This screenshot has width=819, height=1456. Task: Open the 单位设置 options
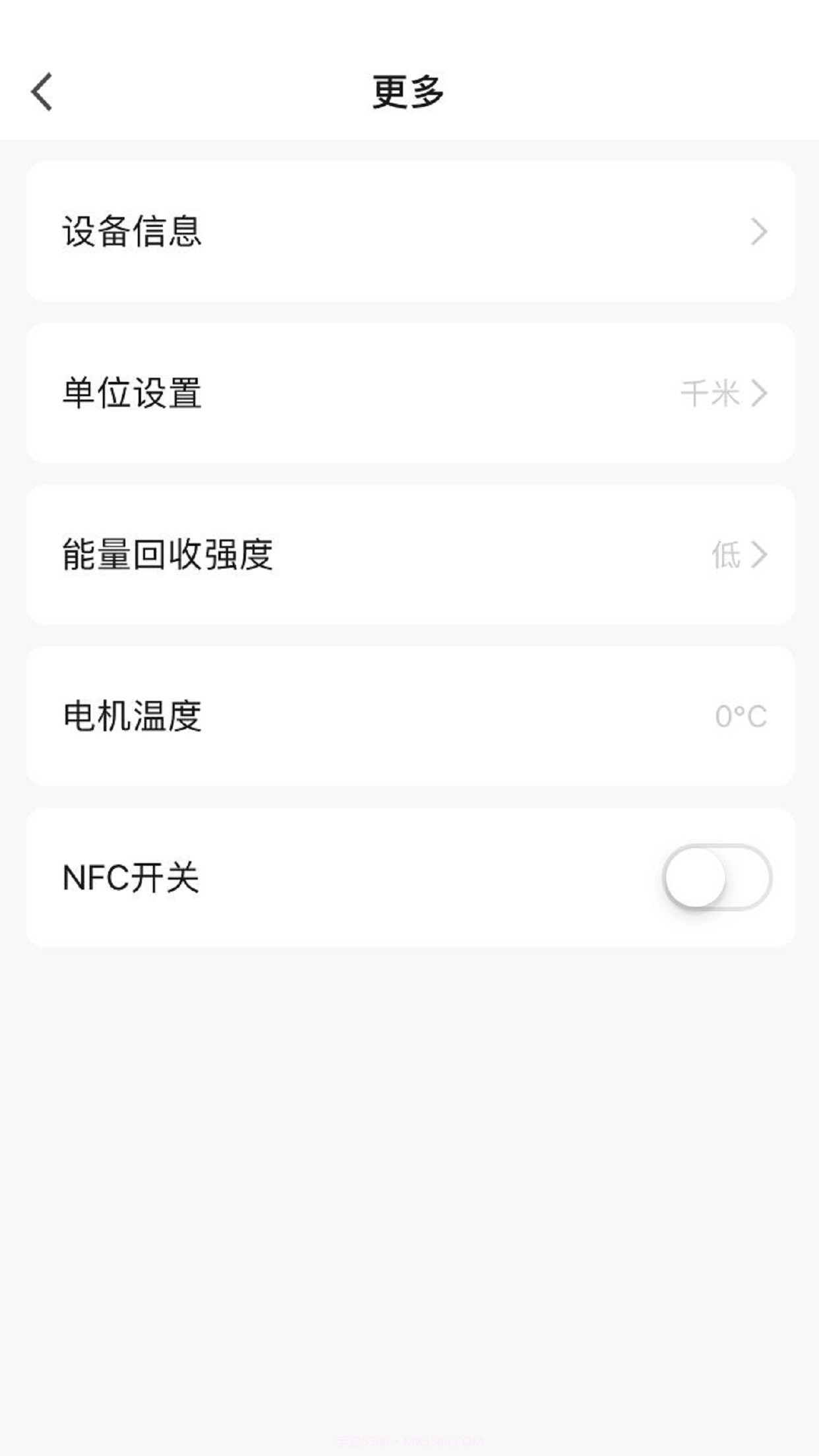tap(409, 392)
